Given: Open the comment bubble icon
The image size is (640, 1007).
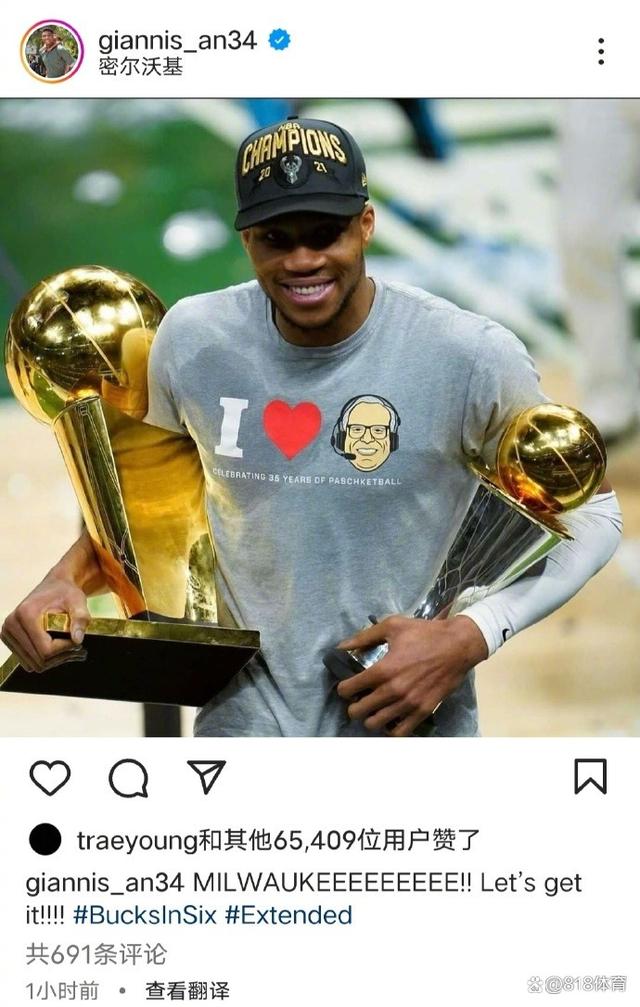Looking at the screenshot, I should pyautogui.click(x=128, y=777).
